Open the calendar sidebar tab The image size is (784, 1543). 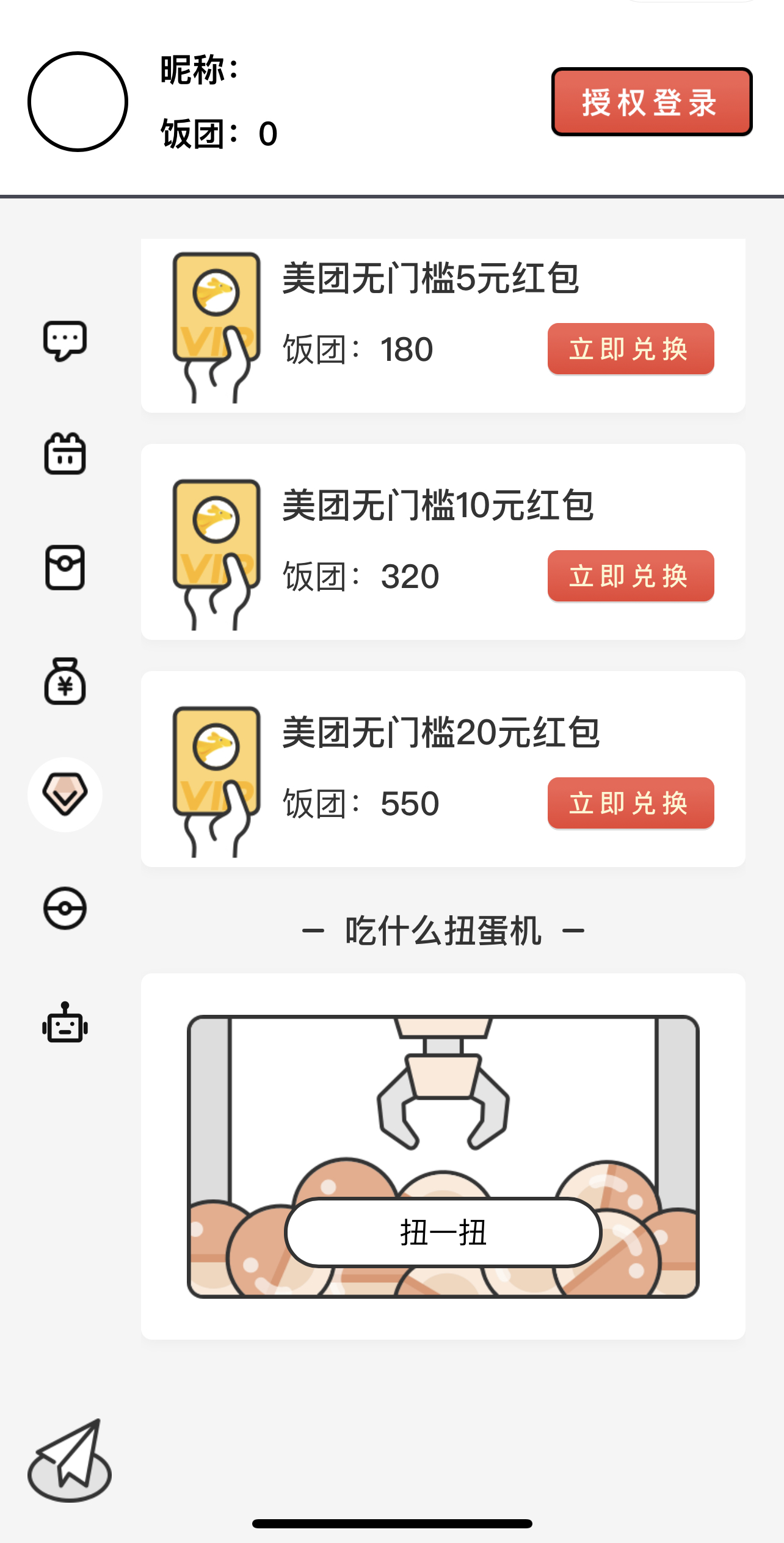(x=65, y=454)
